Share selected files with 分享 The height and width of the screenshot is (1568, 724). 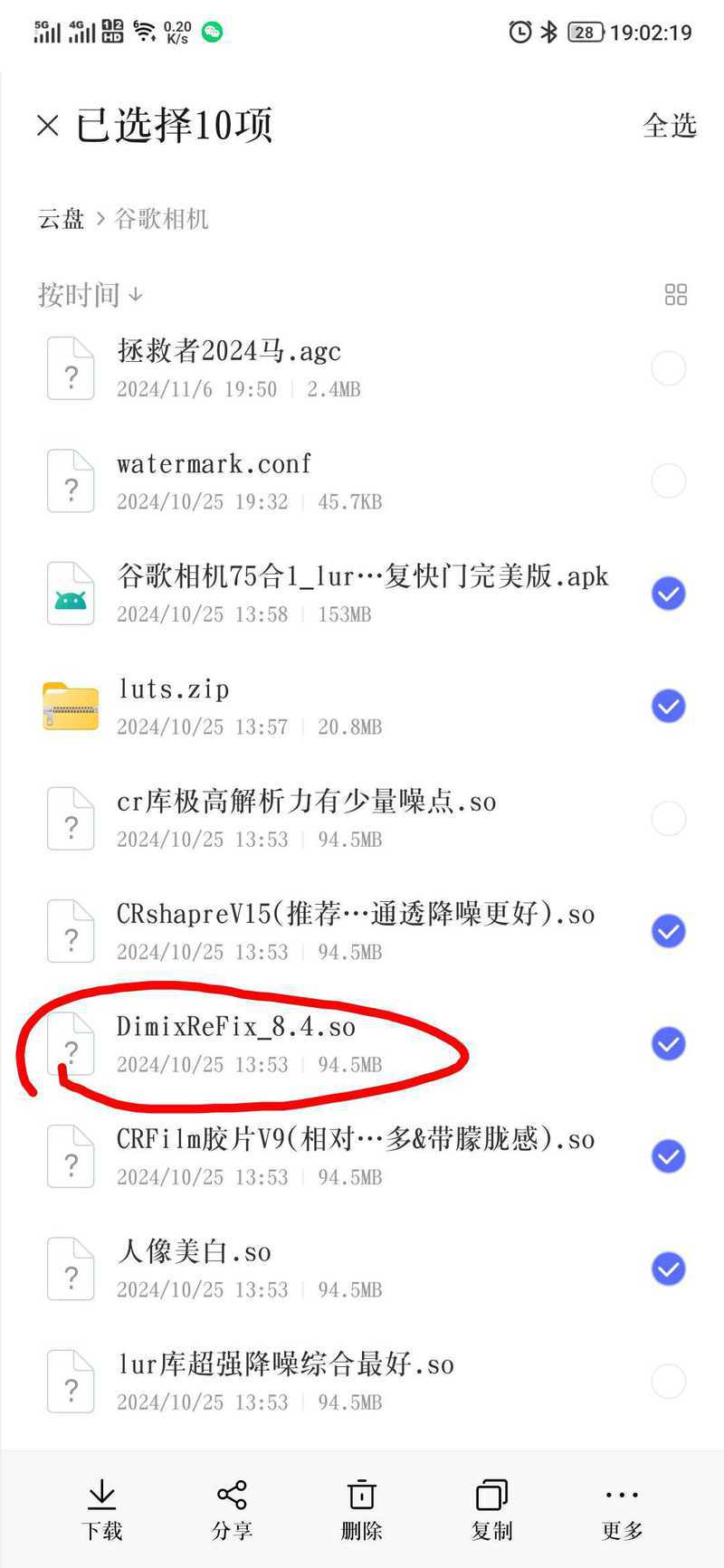[x=232, y=1509]
